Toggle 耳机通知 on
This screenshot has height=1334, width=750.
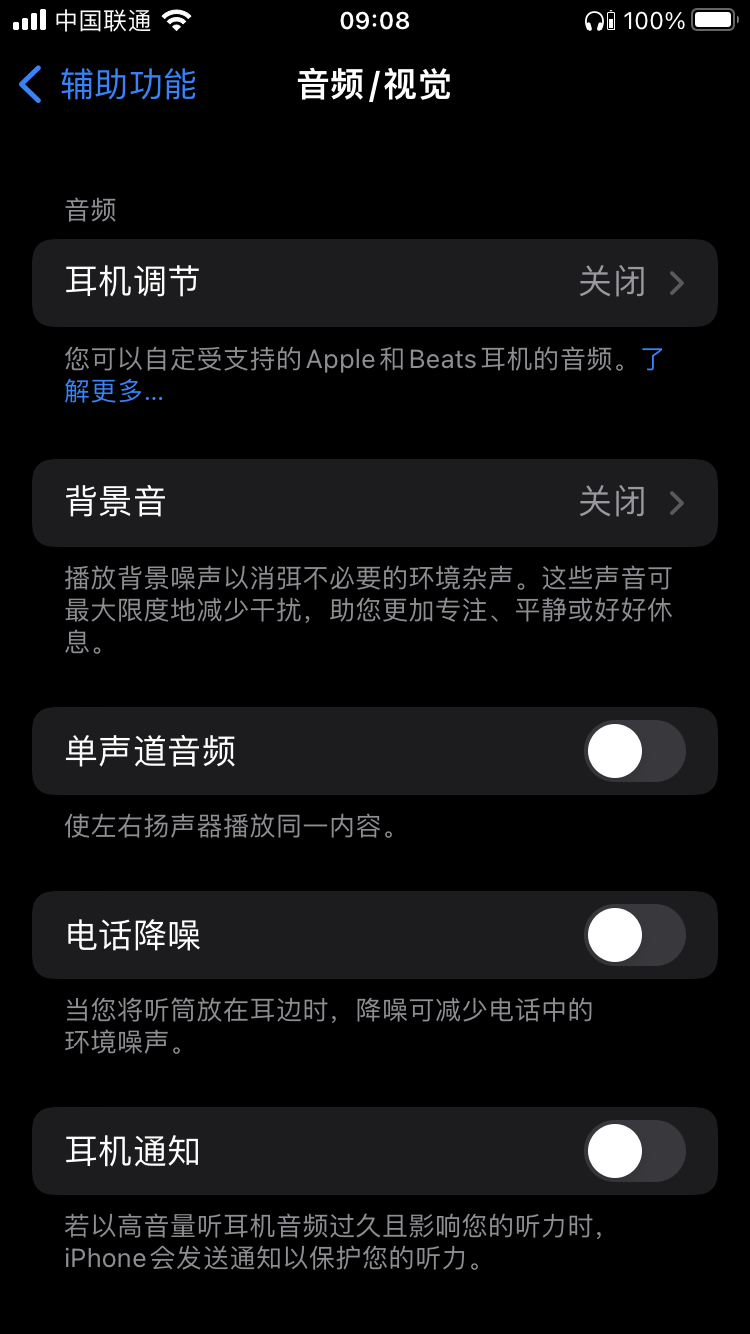coord(634,1151)
